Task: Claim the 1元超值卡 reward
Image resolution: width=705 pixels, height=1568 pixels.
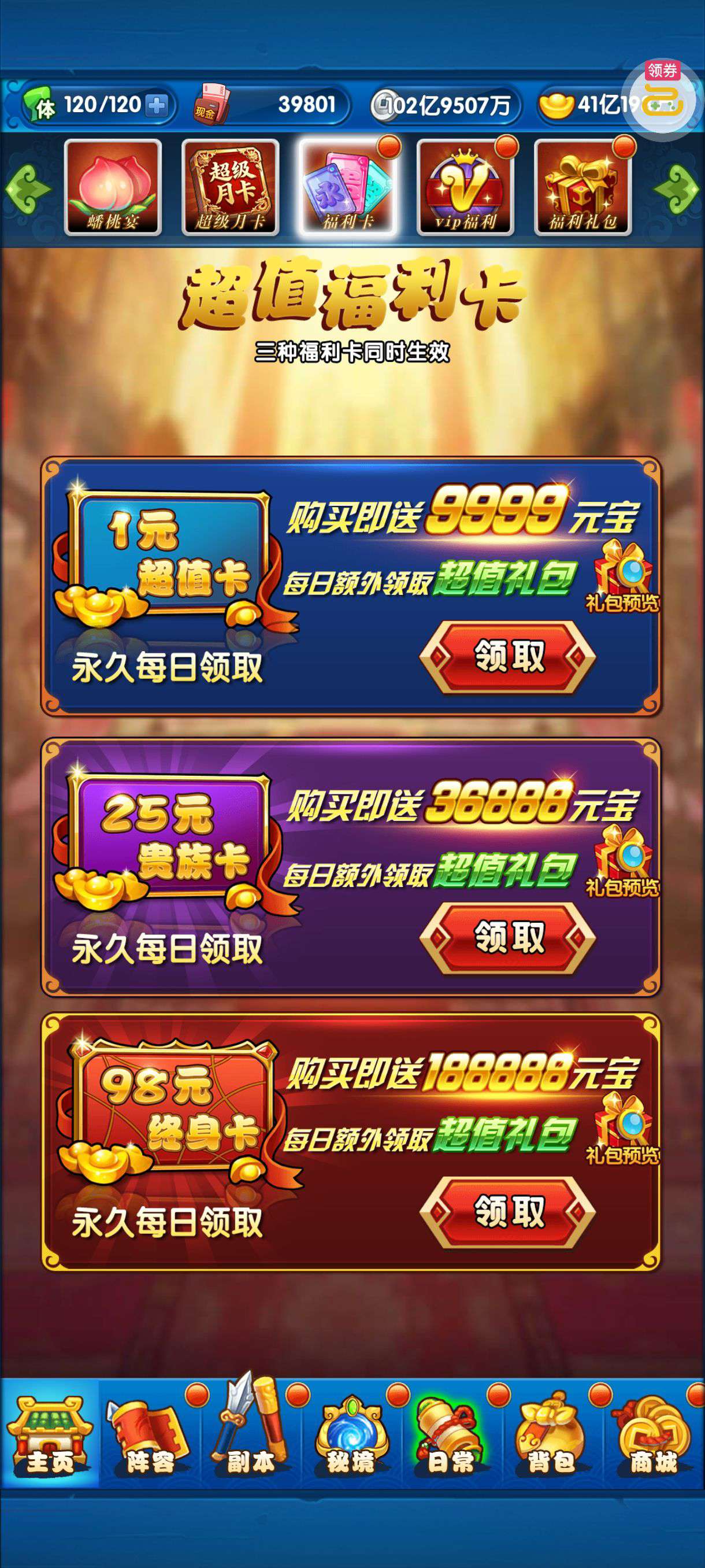Action: [x=508, y=657]
